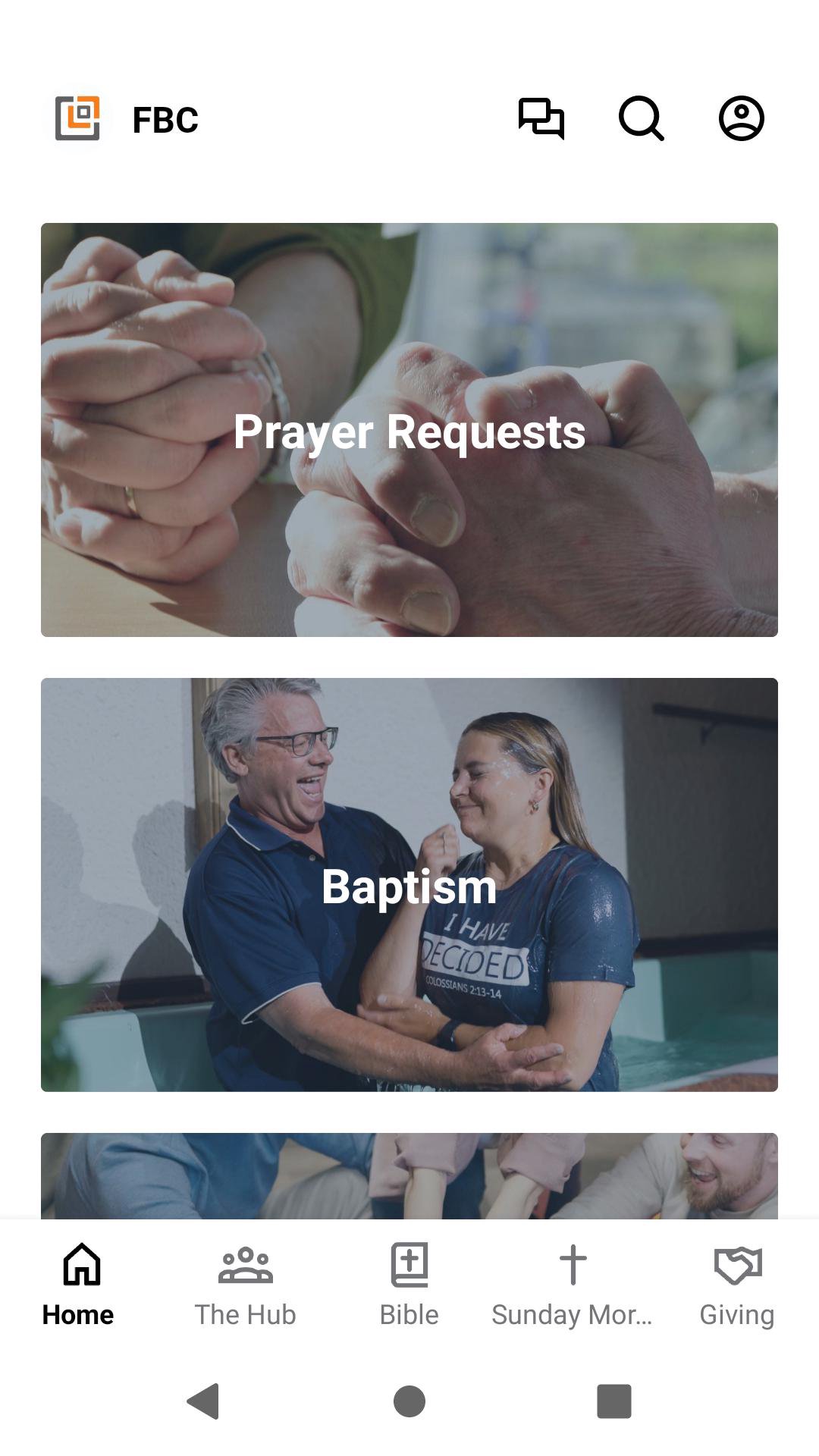The width and height of the screenshot is (819, 1456).
Task: Open the user profile icon
Action: coord(741,118)
